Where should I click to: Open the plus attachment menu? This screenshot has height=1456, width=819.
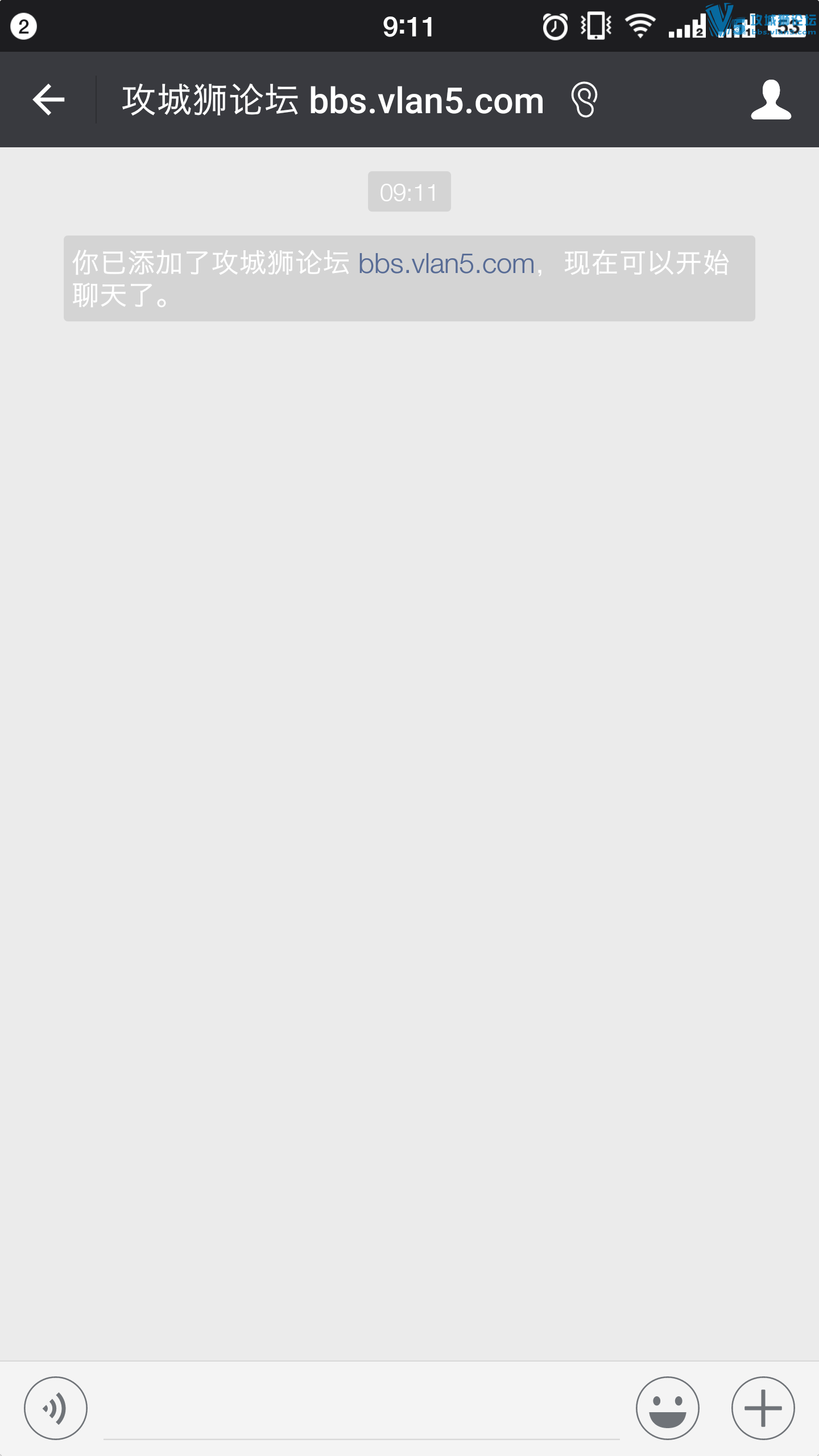[763, 1408]
